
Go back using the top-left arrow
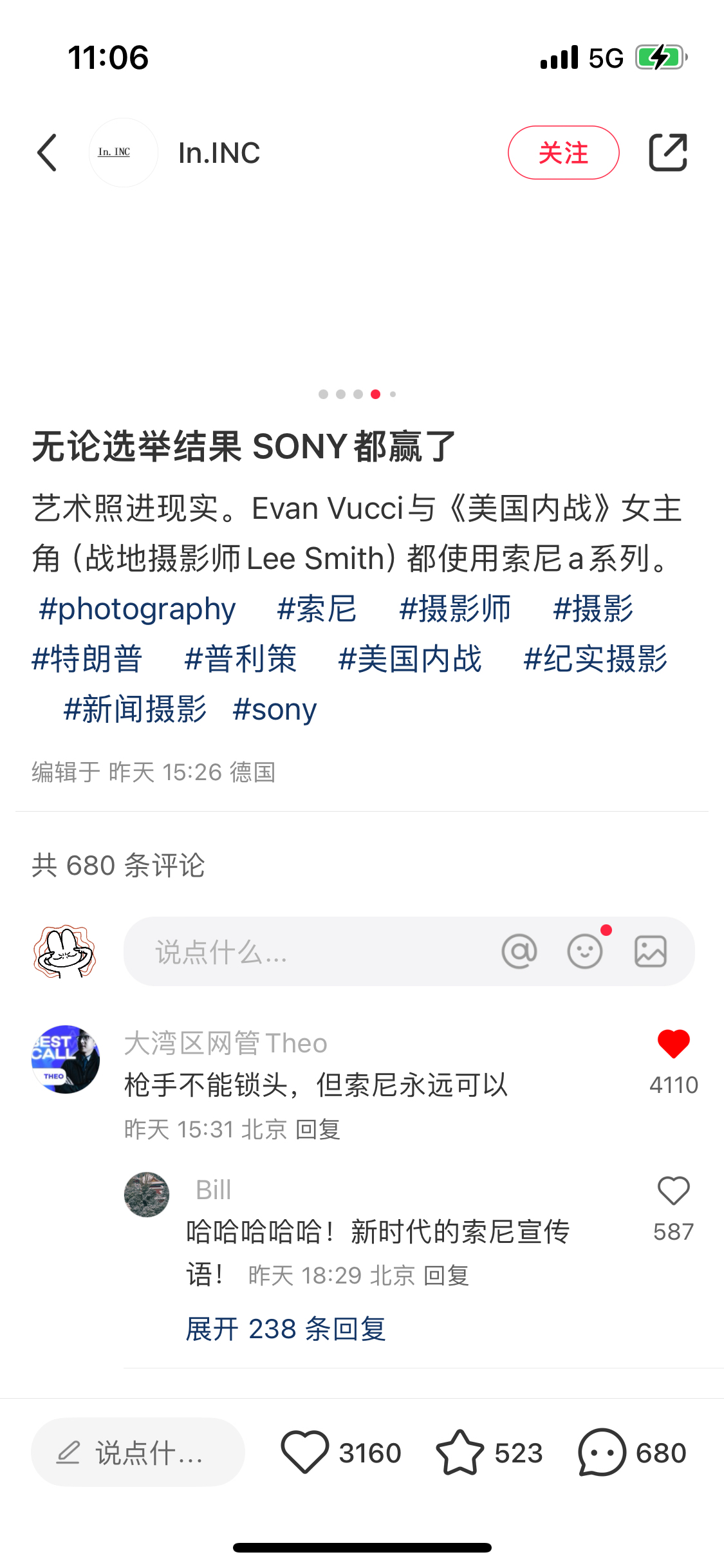(x=47, y=153)
